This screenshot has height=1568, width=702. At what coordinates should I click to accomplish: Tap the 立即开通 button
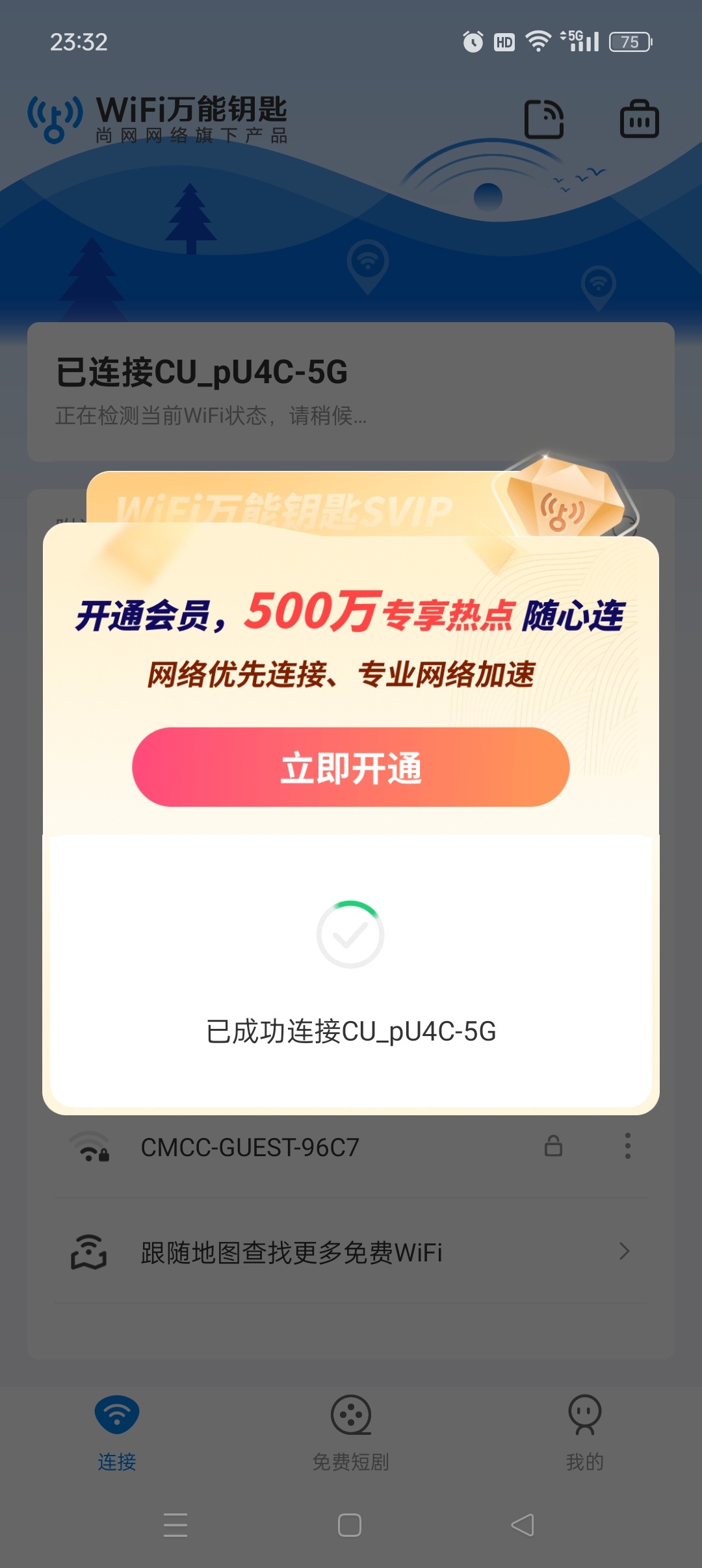click(x=351, y=767)
